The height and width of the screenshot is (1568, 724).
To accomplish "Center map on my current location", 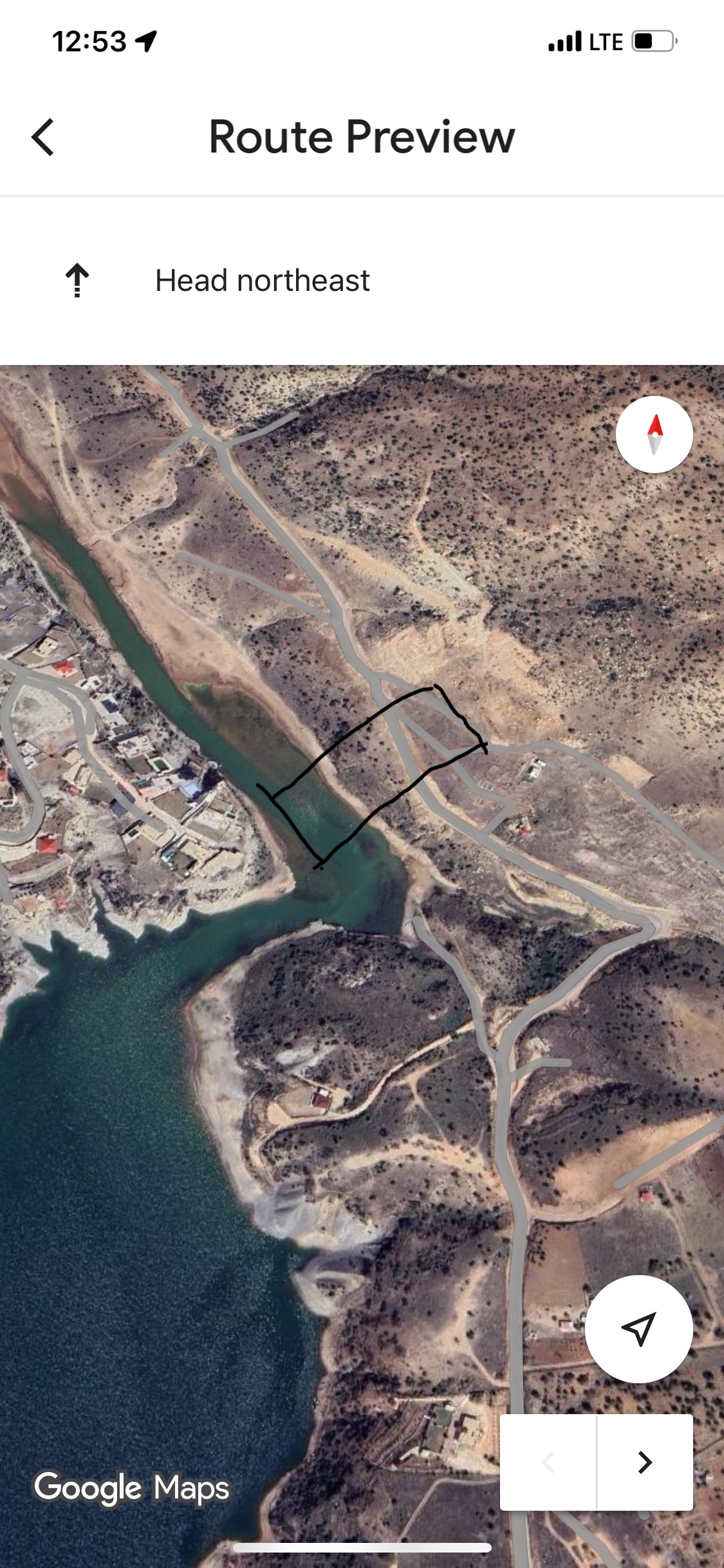I will [x=638, y=1329].
